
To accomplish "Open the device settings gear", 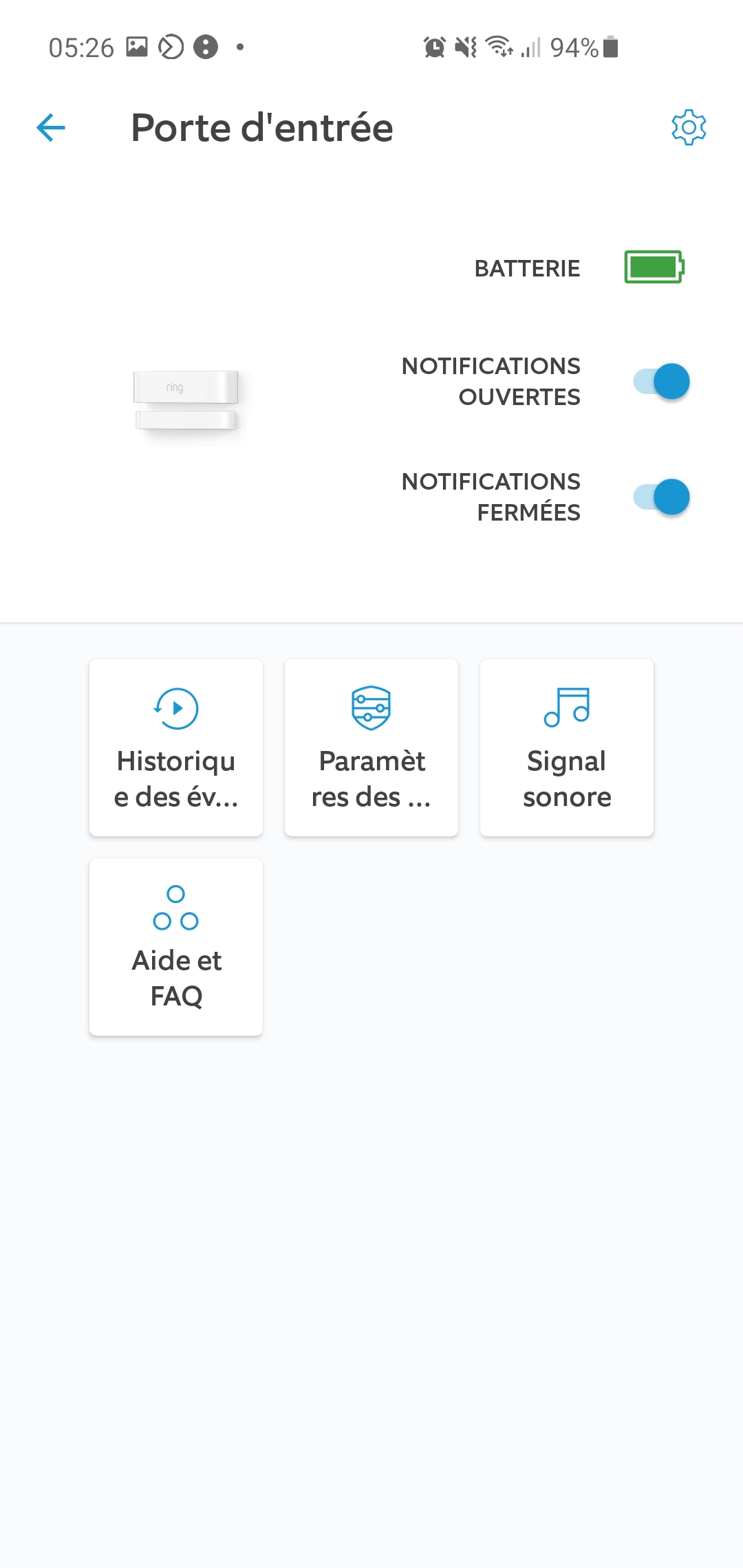I will pos(689,127).
